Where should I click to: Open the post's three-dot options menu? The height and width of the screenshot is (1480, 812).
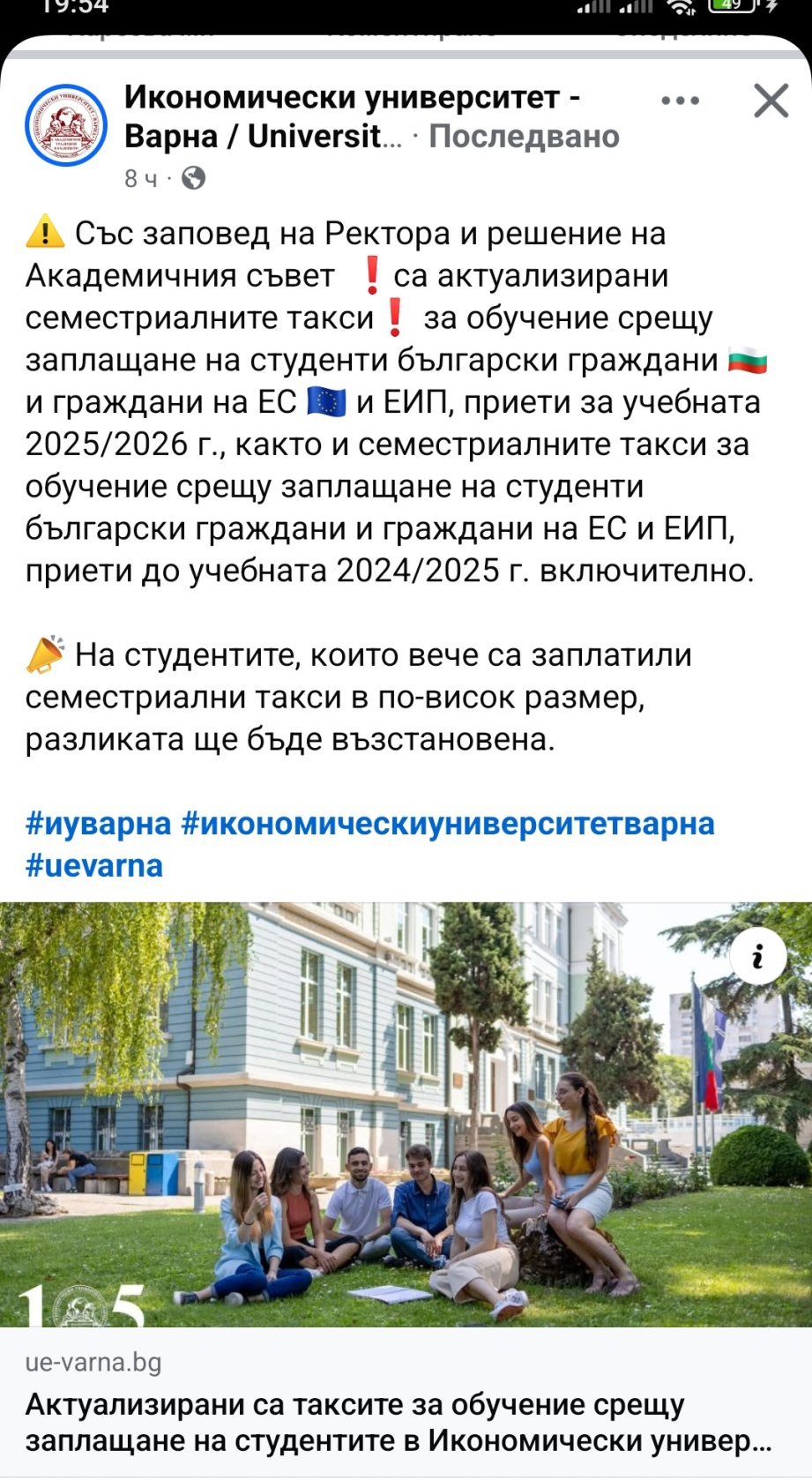(x=680, y=101)
